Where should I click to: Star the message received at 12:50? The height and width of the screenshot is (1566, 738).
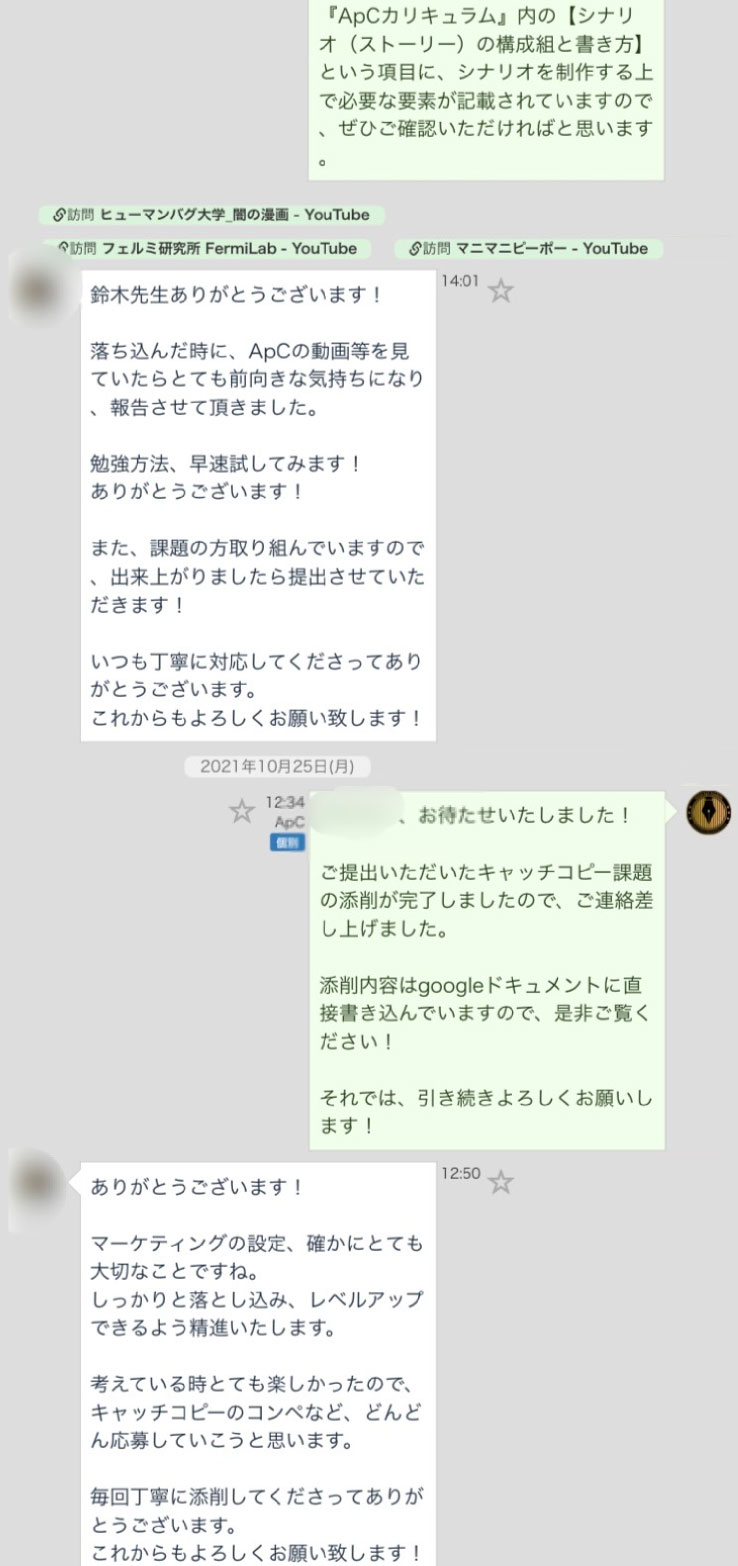tap(500, 1183)
